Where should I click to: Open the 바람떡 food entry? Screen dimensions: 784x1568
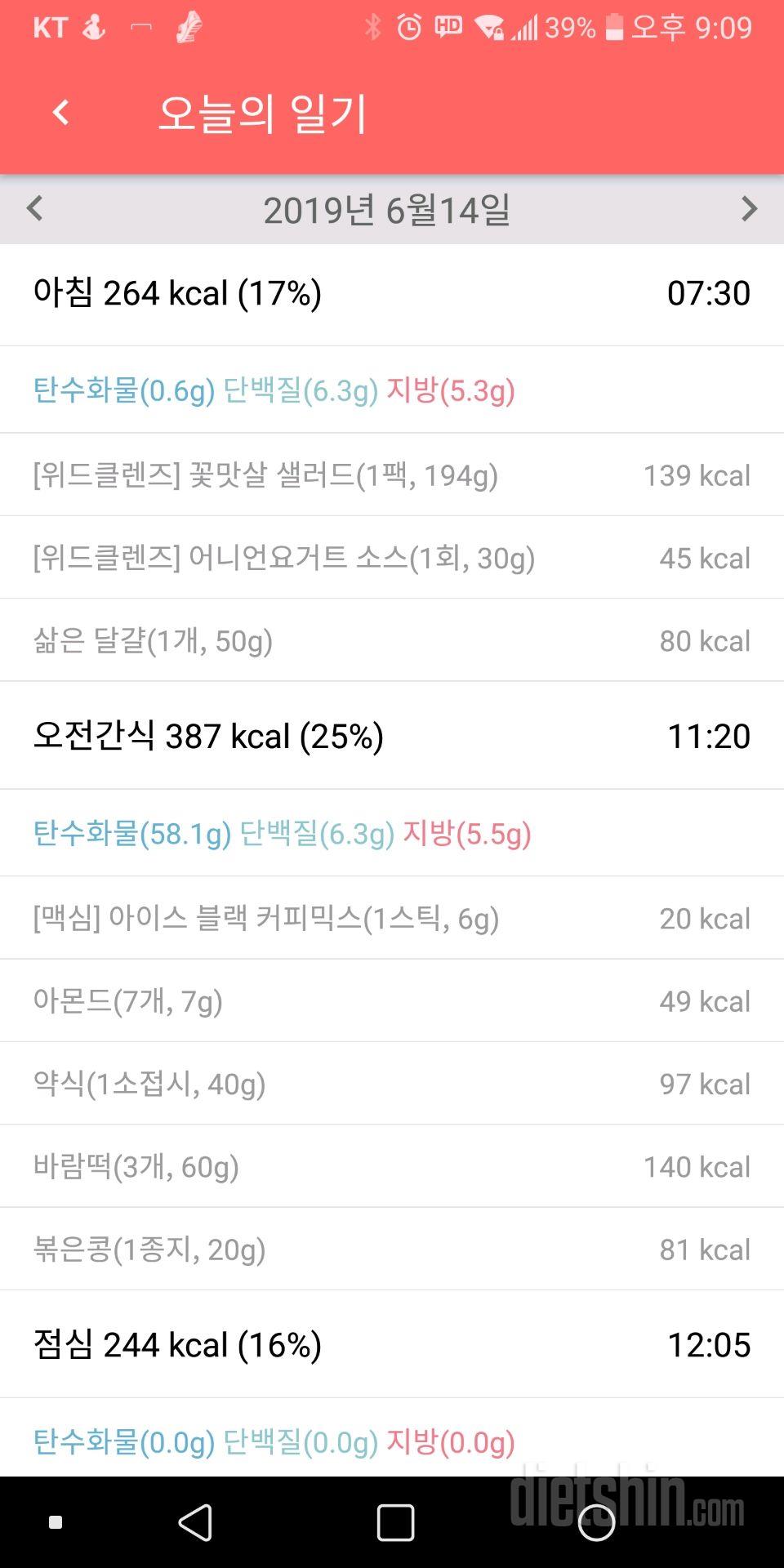pyautogui.click(x=390, y=1167)
